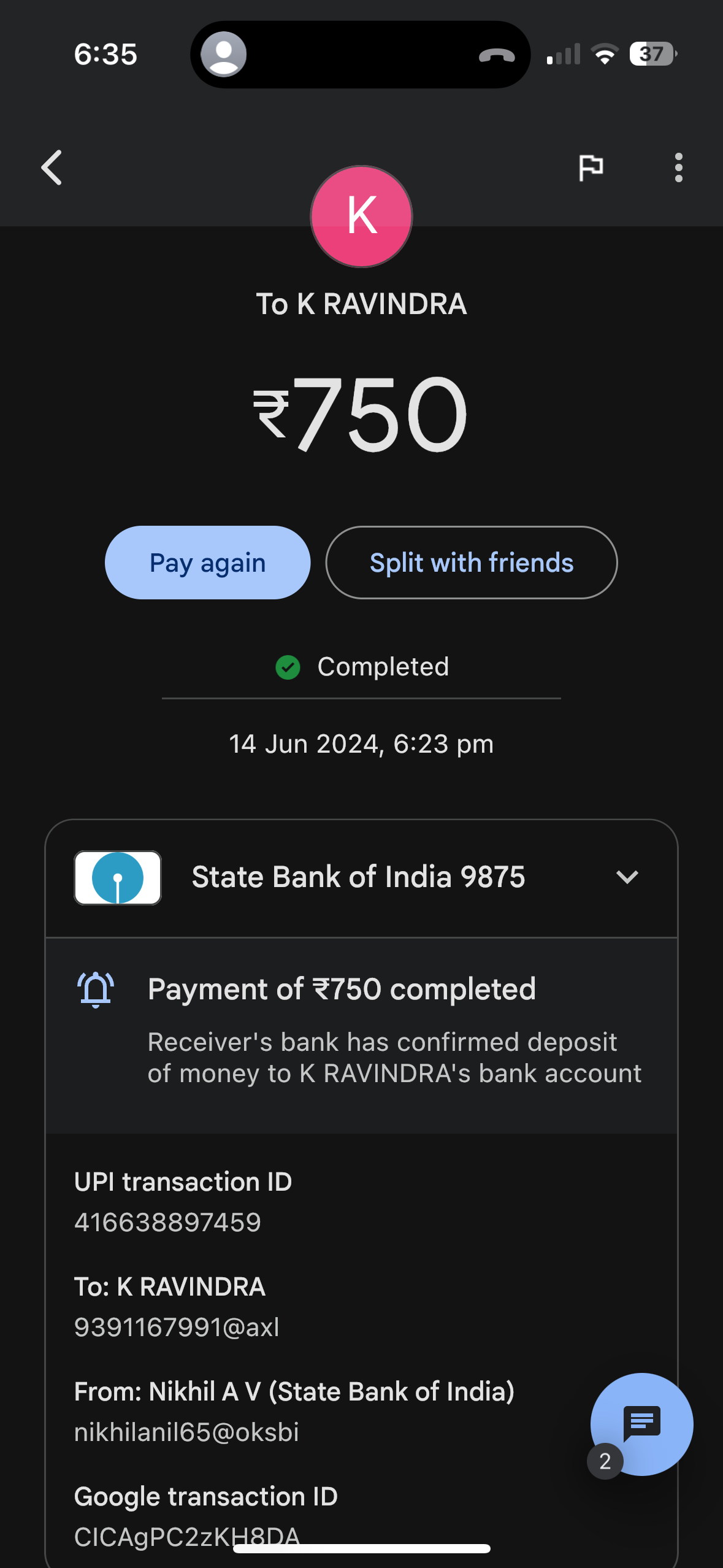Open the three-dot overflow menu
Screen dimensions: 723x1568
[x=678, y=167]
